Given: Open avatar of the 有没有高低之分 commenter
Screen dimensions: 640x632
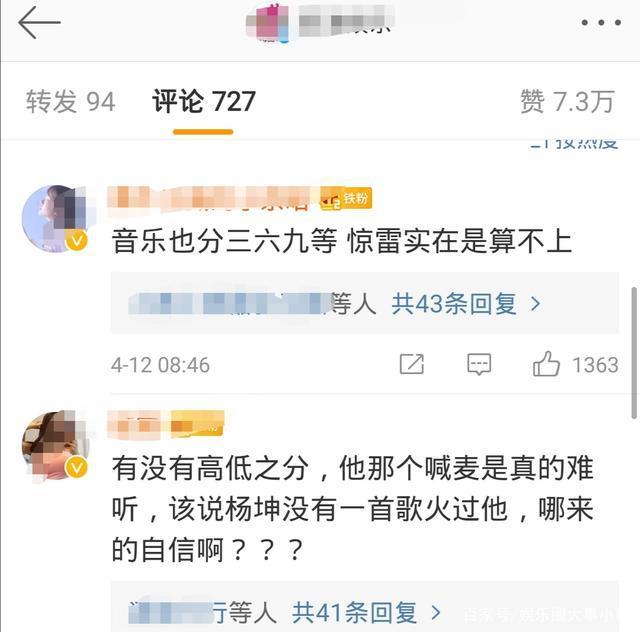Looking at the screenshot, I should 55,444.
